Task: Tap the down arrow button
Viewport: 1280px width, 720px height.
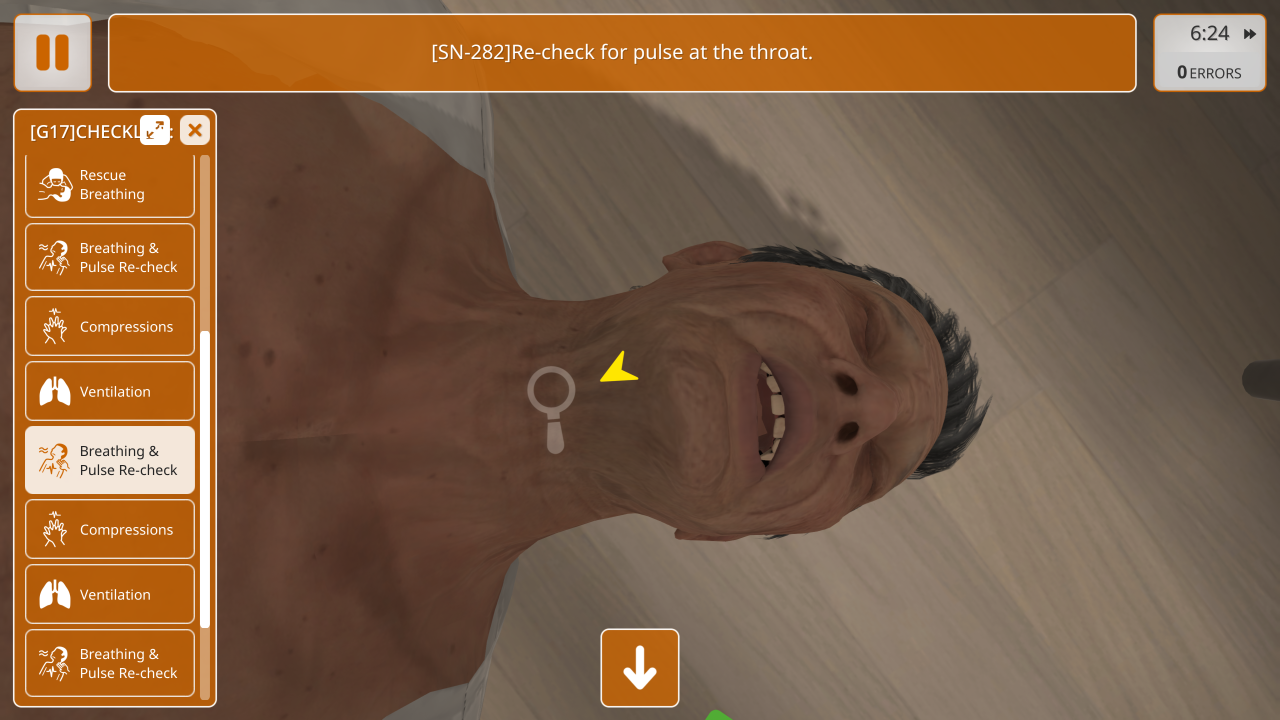Action: click(x=640, y=668)
